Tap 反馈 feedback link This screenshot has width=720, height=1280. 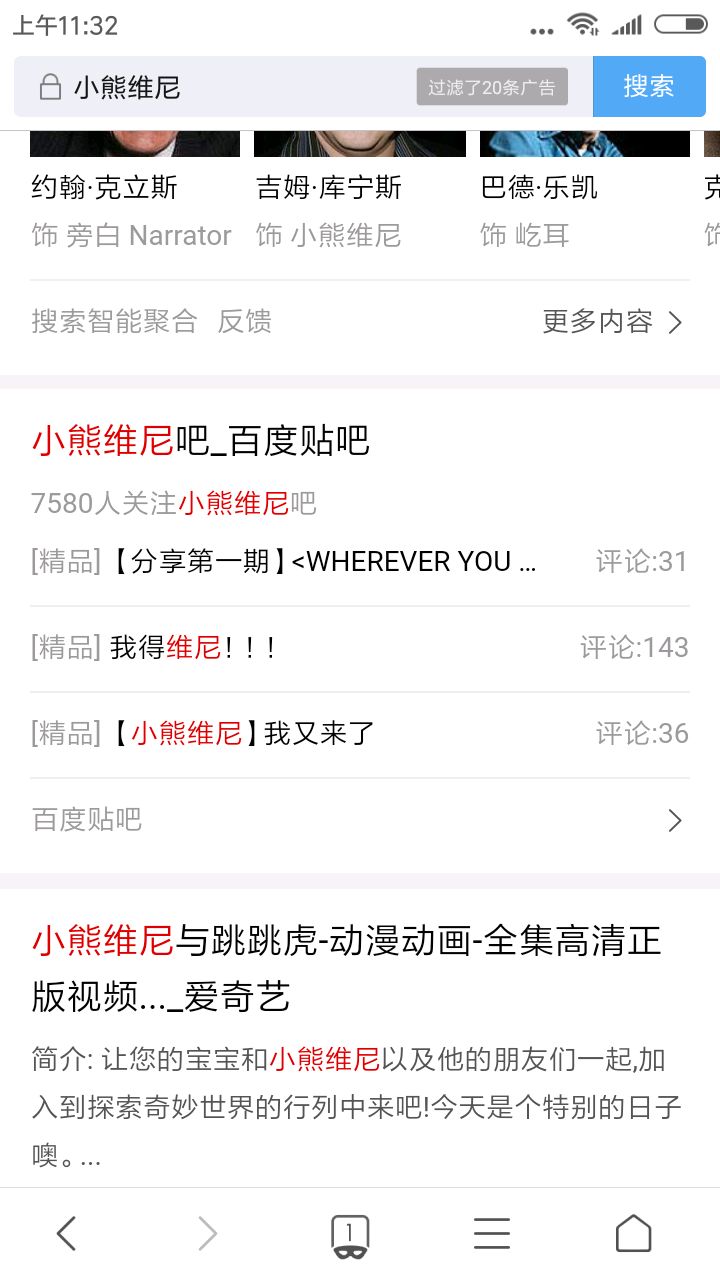(x=245, y=321)
